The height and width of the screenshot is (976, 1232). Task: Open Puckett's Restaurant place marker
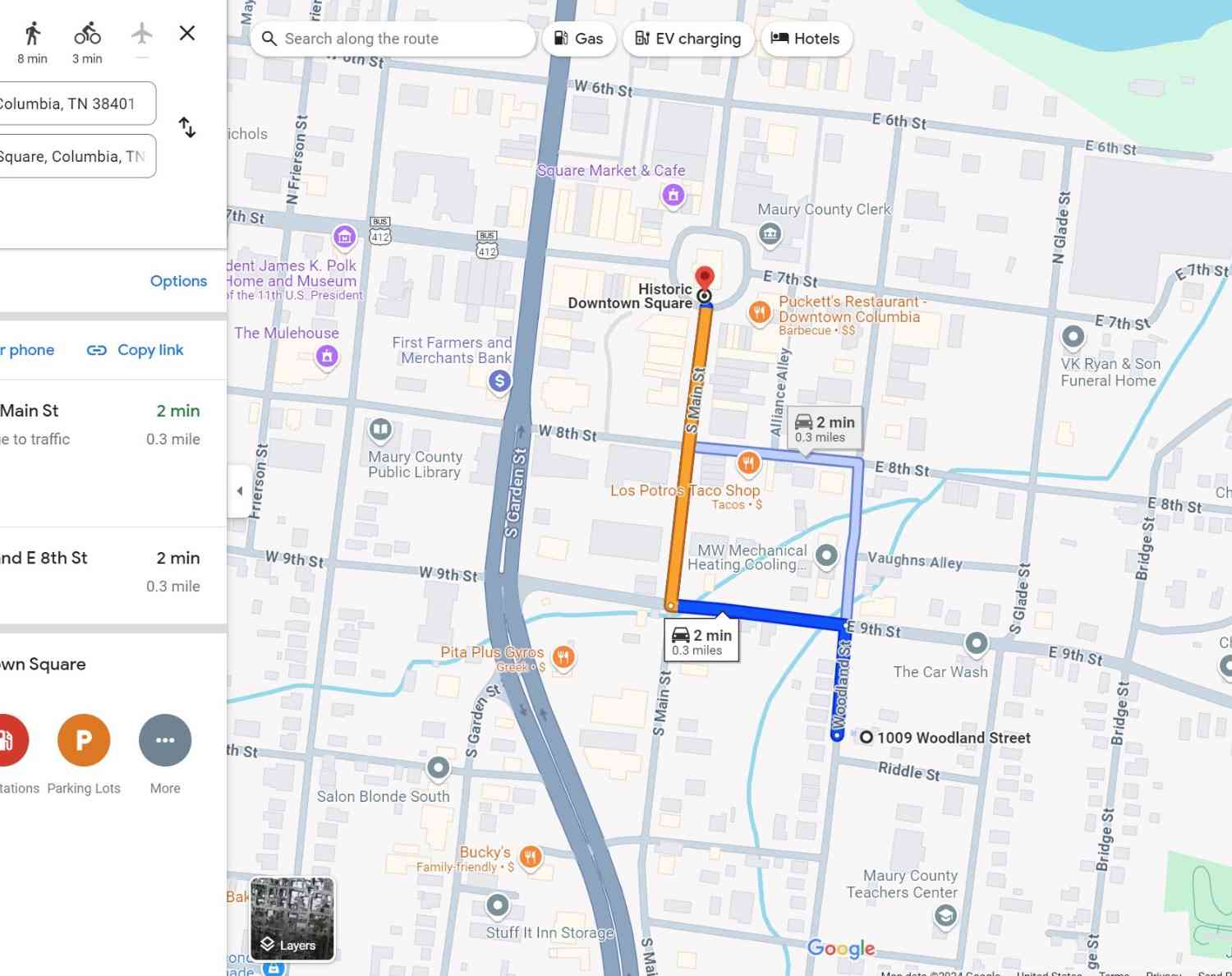759,312
